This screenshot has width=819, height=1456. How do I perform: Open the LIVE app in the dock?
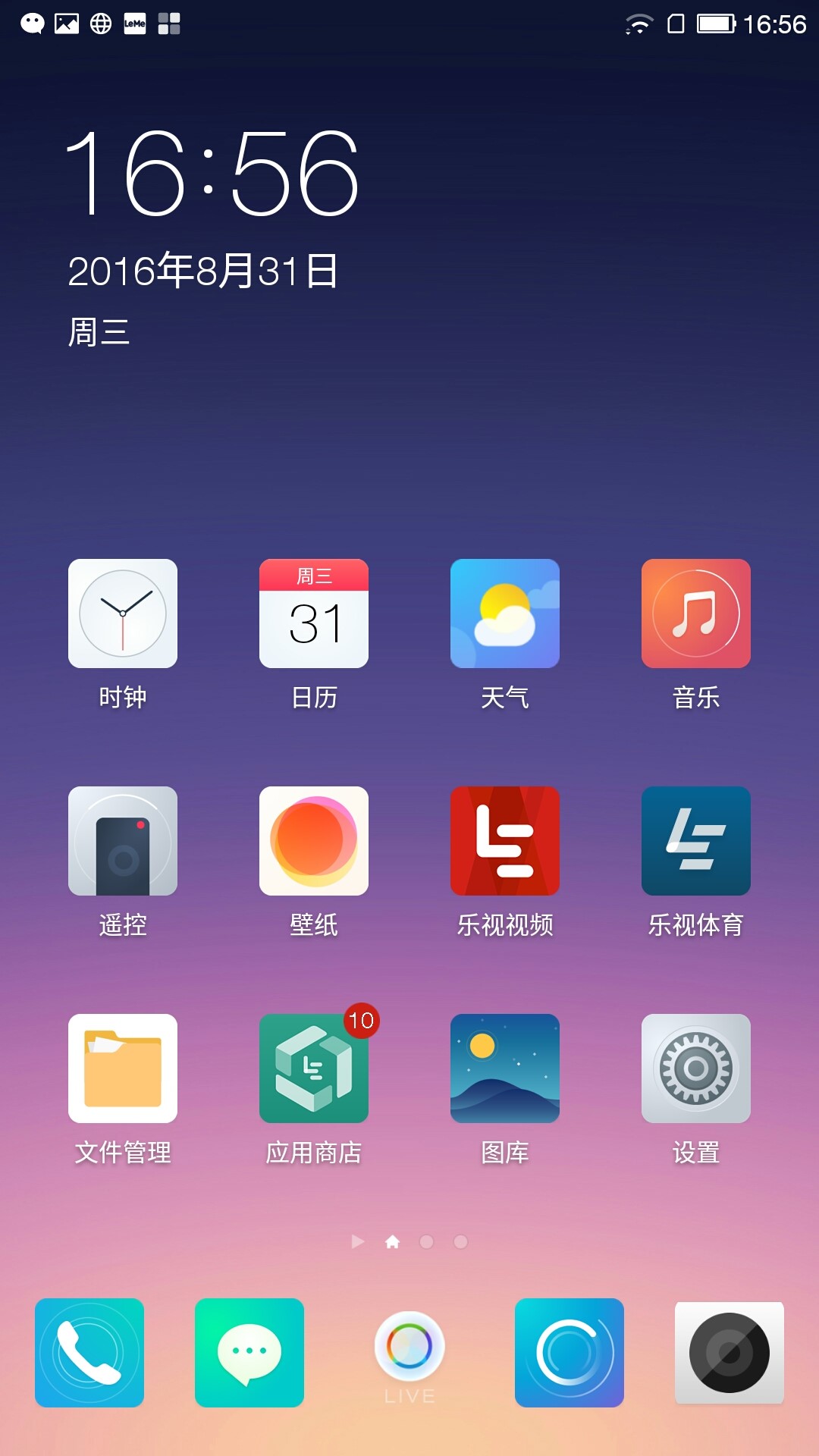tap(409, 1354)
